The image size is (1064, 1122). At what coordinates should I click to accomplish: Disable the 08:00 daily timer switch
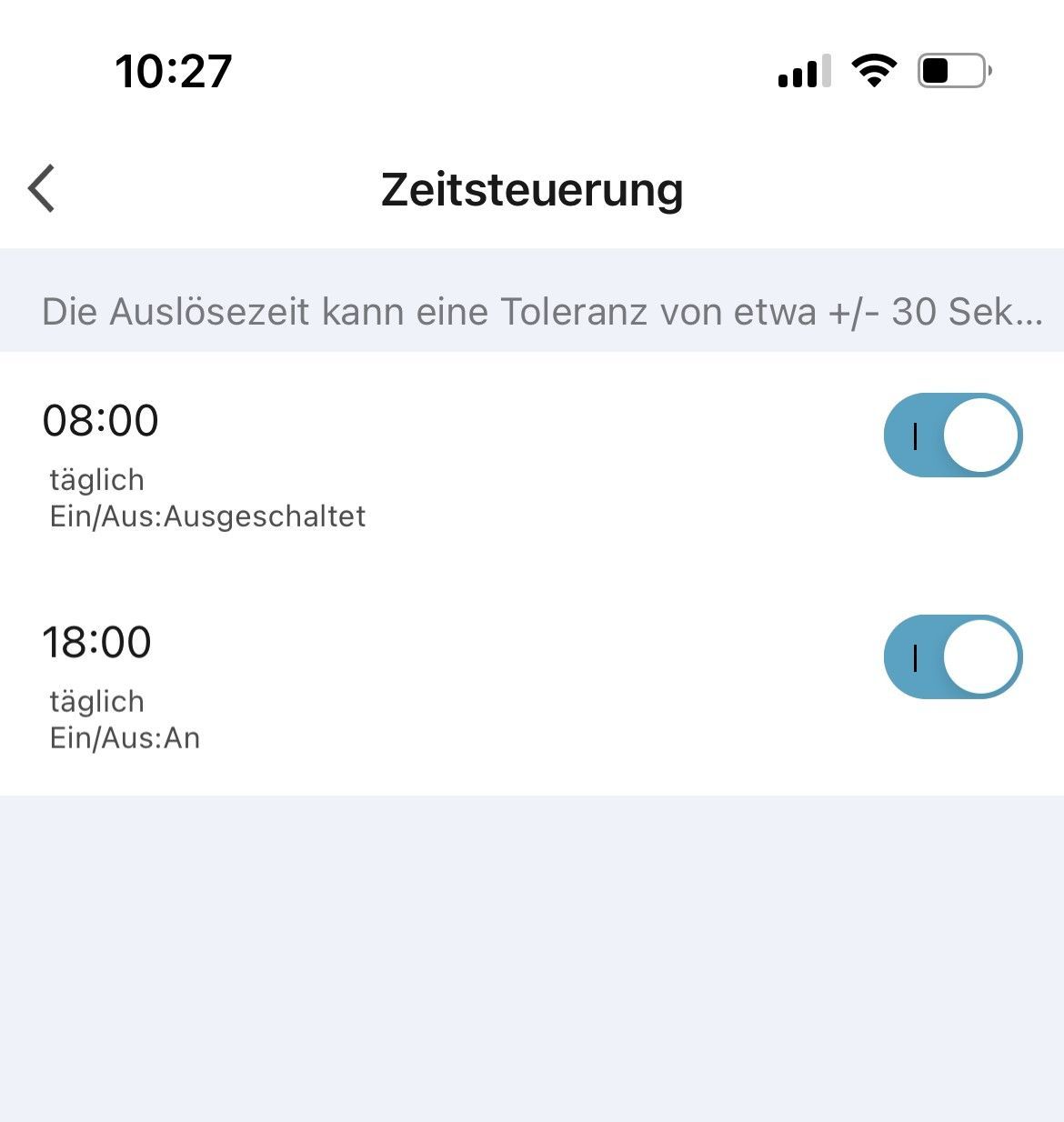pos(952,436)
